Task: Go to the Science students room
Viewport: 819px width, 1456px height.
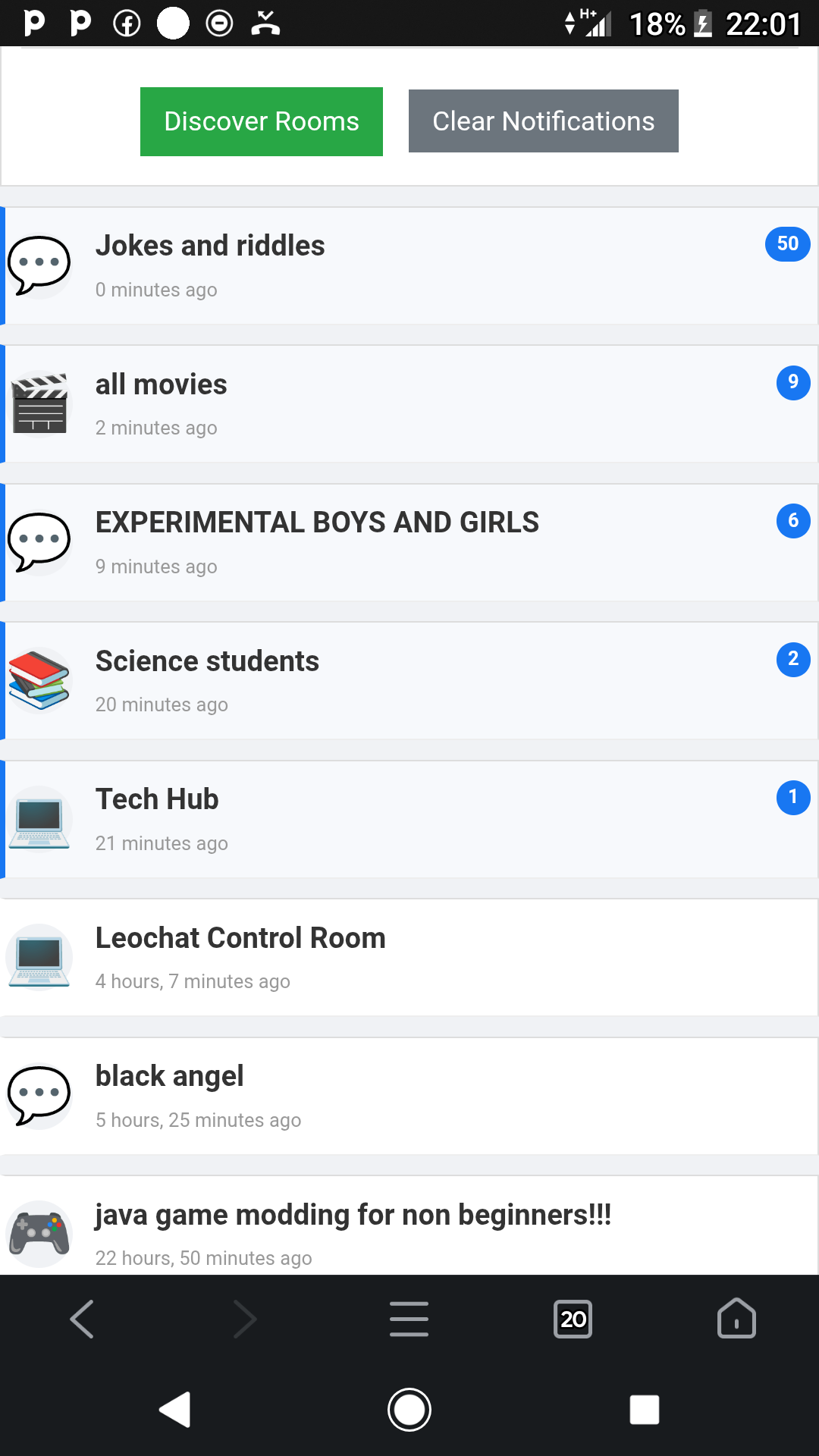Action: (207, 662)
